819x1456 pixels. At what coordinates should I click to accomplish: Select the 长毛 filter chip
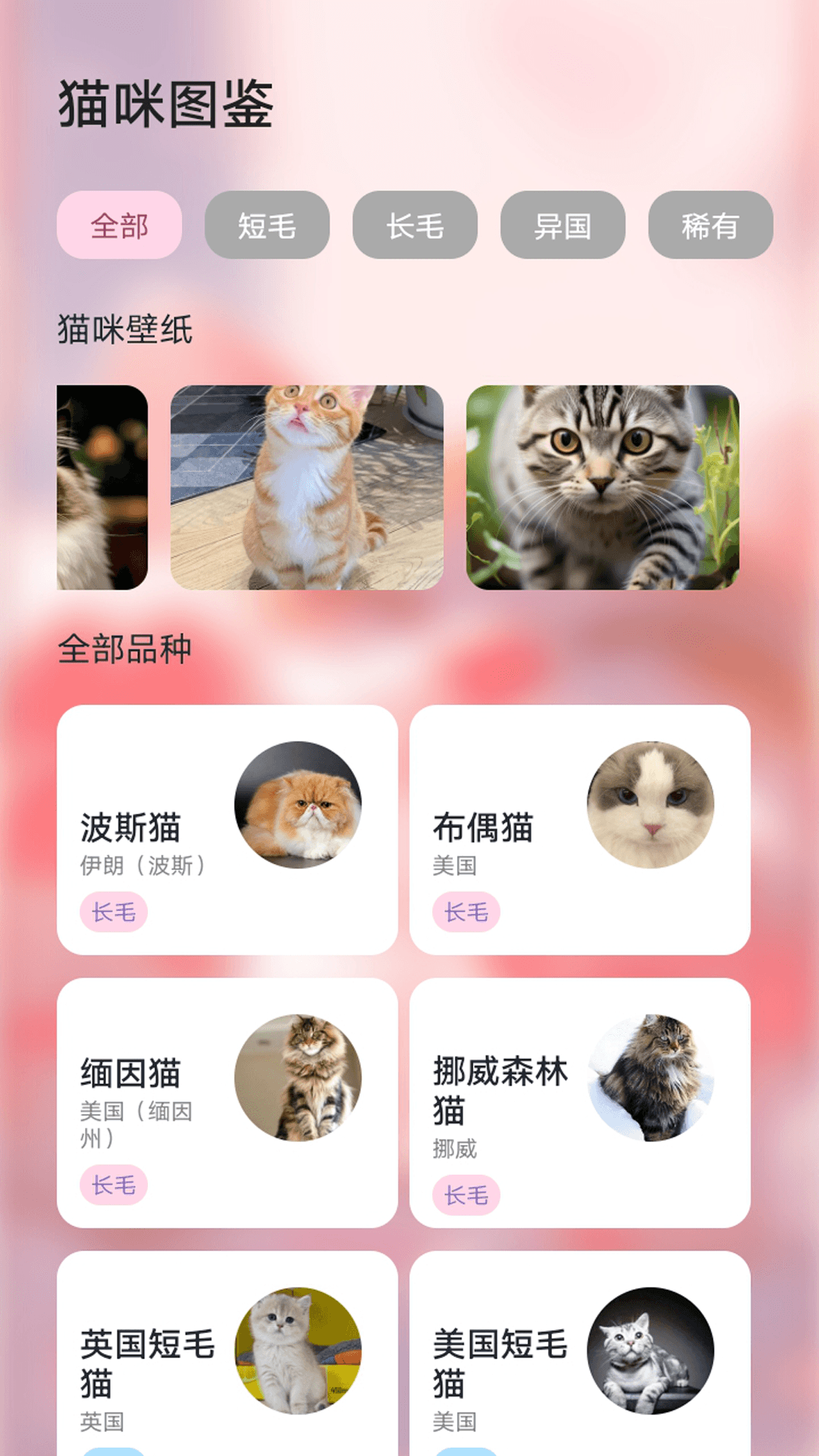coord(414,225)
